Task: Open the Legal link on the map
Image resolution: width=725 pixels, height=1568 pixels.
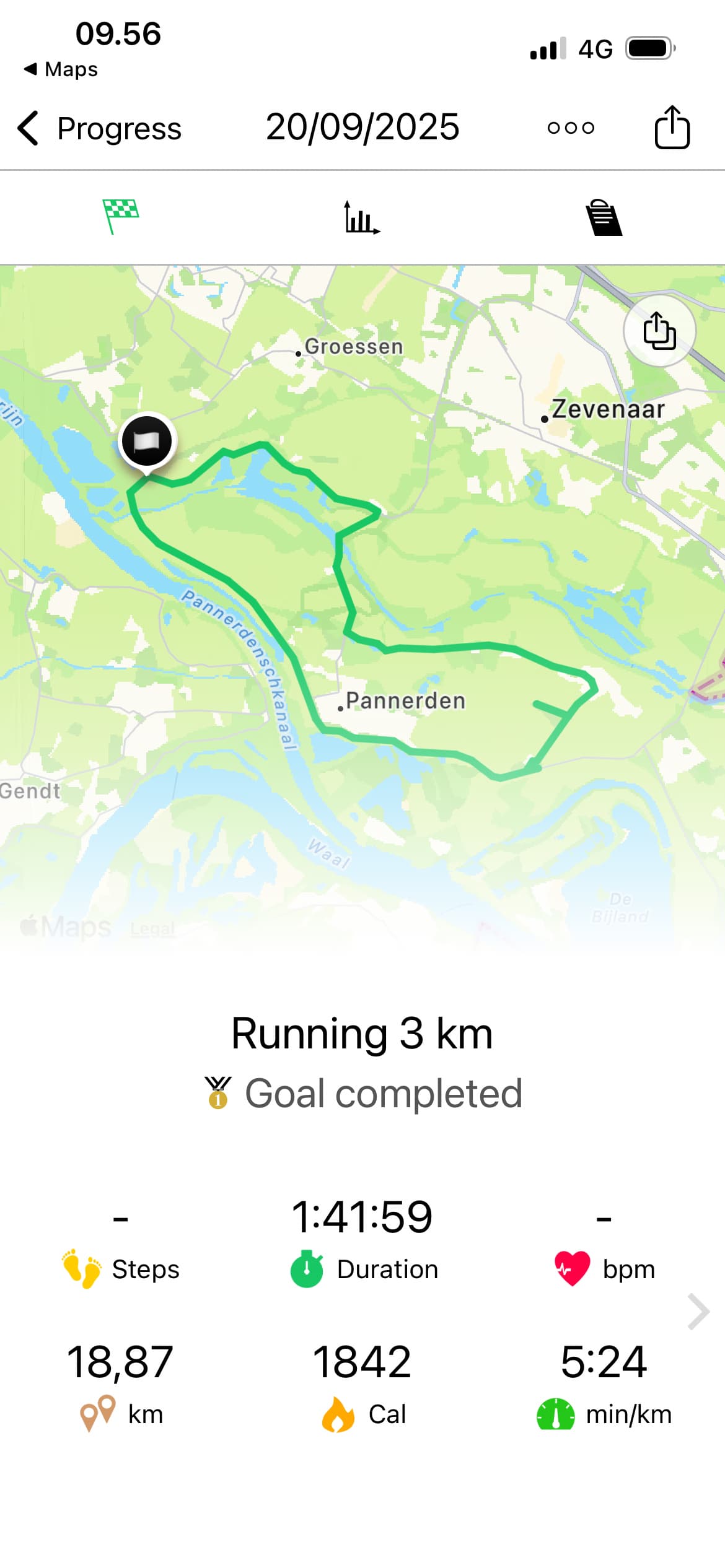Action: click(152, 929)
